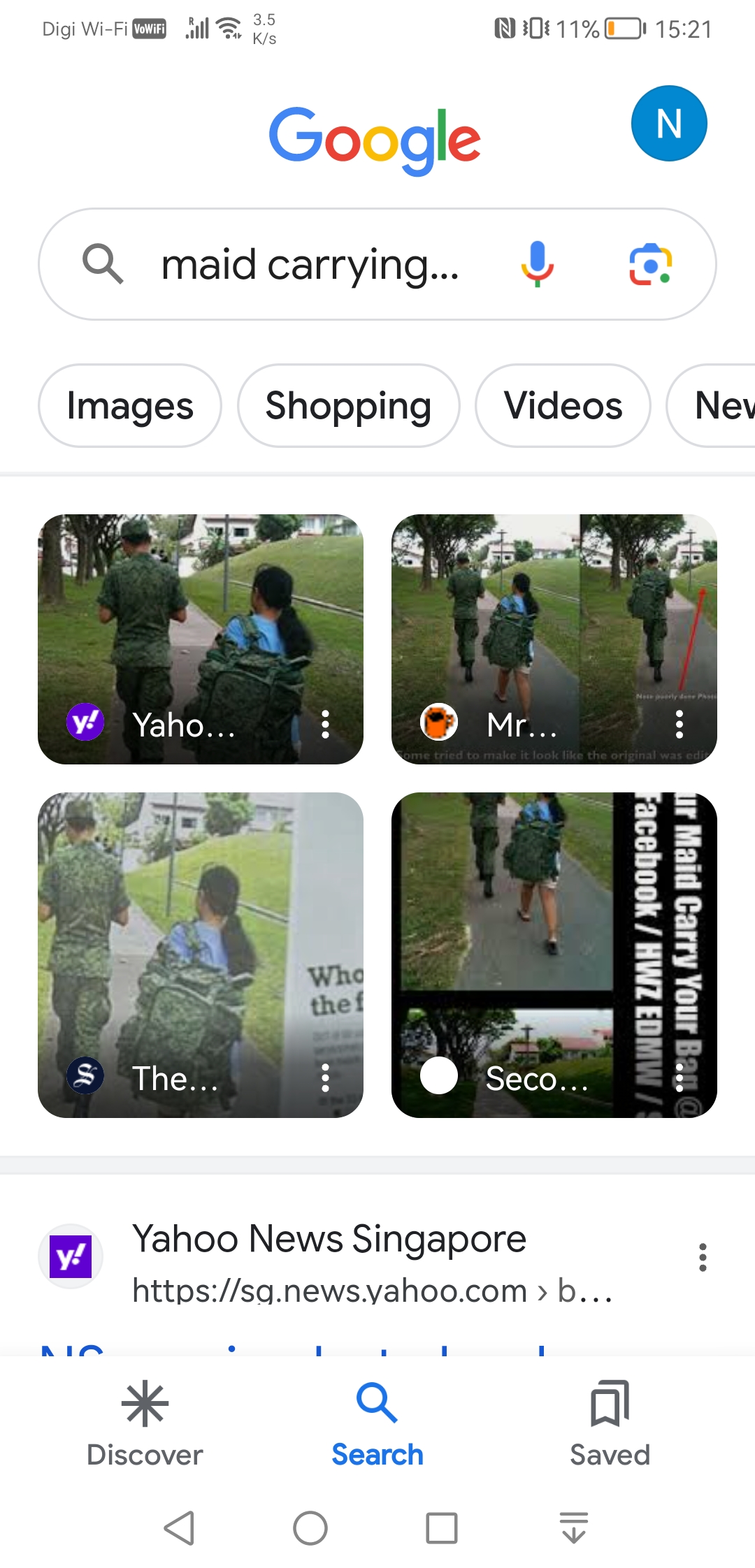Image resolution: width=755 pixels, height=1568 pixels.
Task: View the image result starting with The...
Action: [x=200, y=943]
